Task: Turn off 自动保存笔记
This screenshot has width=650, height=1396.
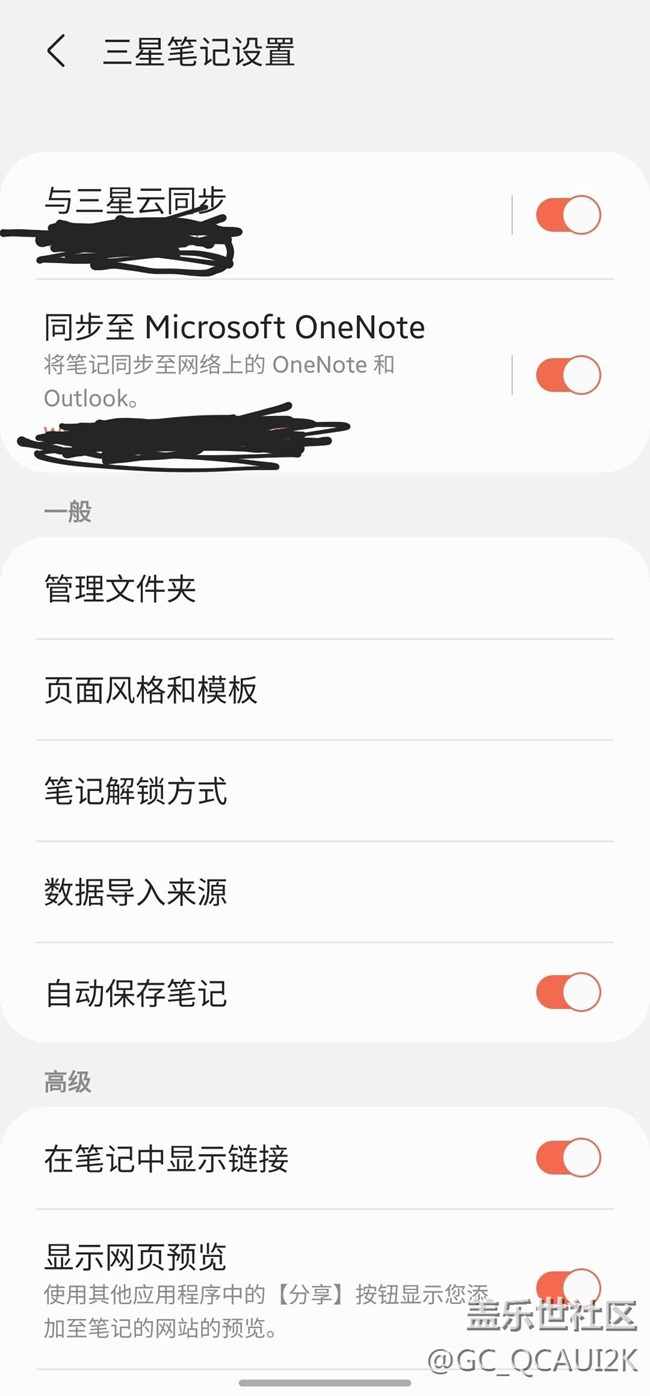Action: 568,992
